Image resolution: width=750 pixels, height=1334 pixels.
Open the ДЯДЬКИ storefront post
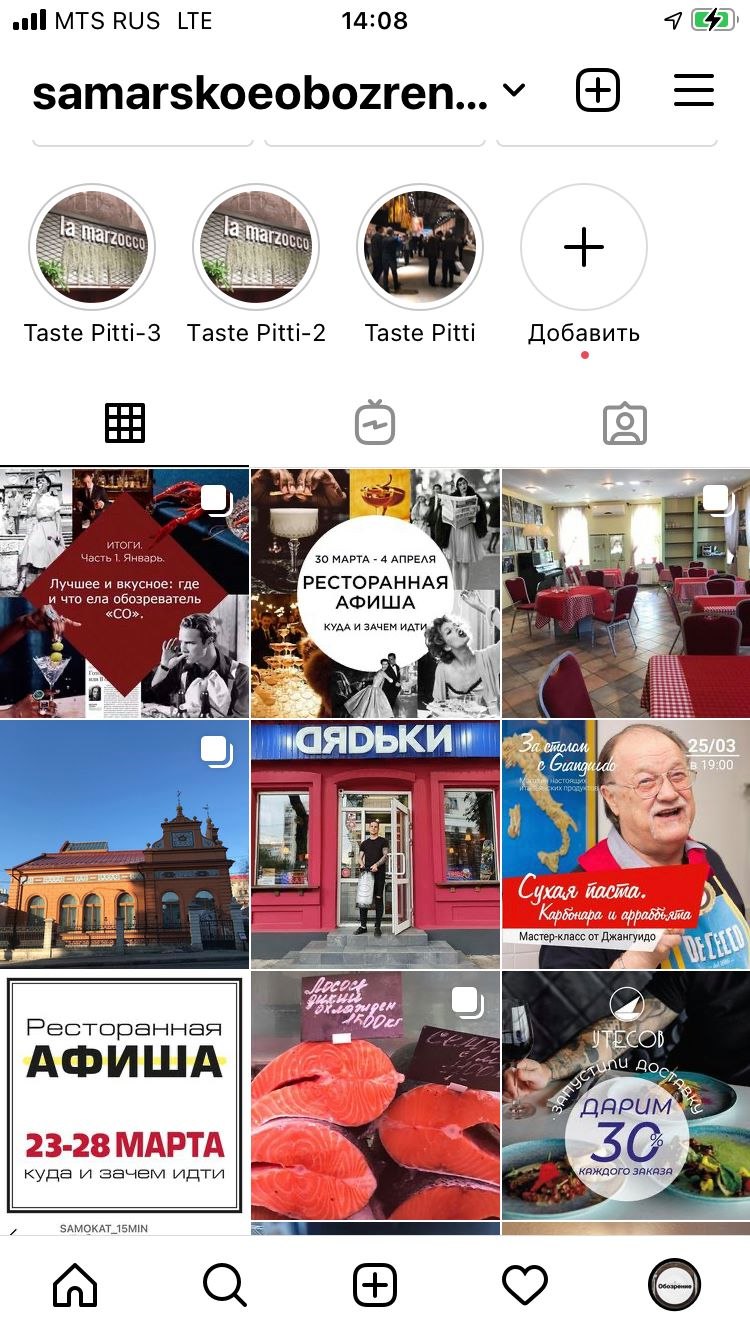[x=375, y=844]
